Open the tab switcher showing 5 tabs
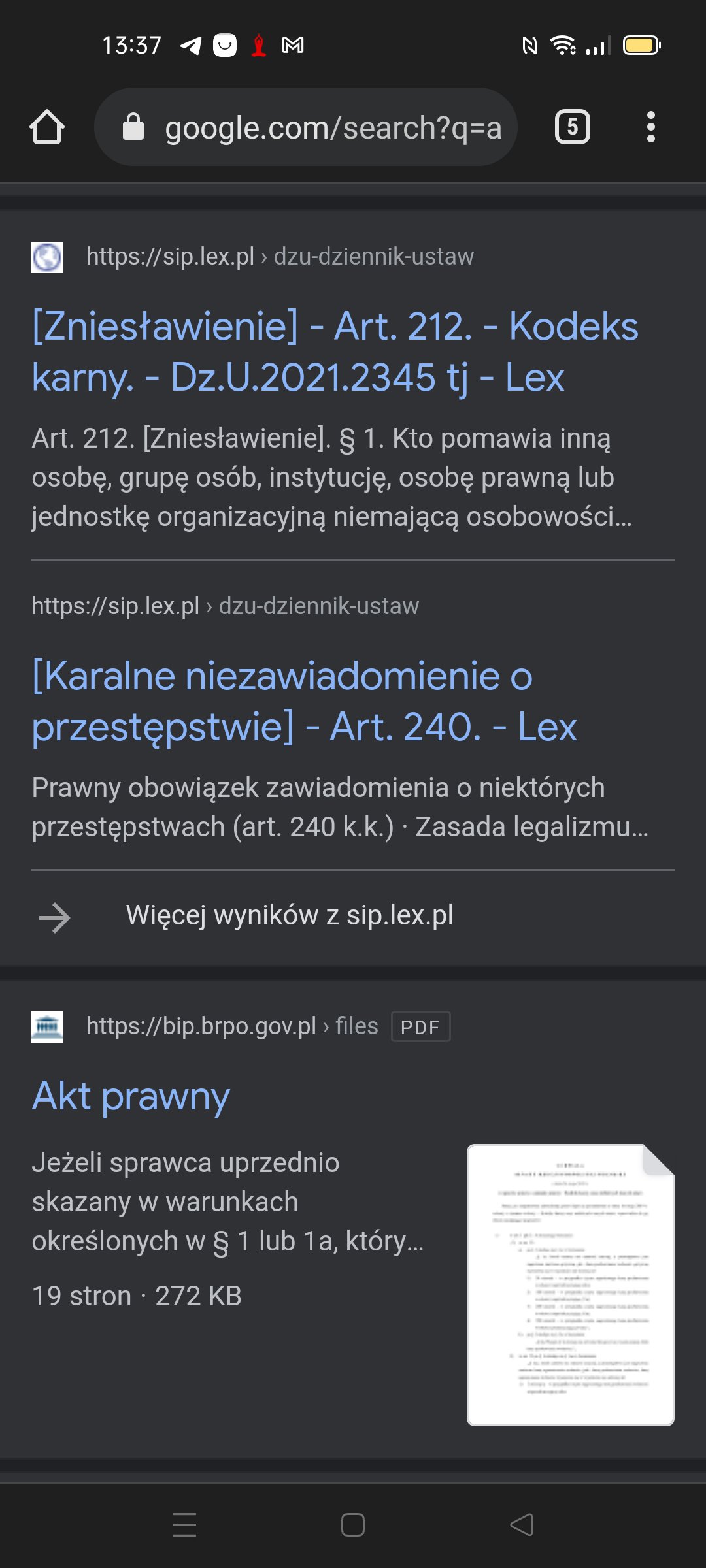706x1568 pixels. pyautogui.click(x=573, y=127)
